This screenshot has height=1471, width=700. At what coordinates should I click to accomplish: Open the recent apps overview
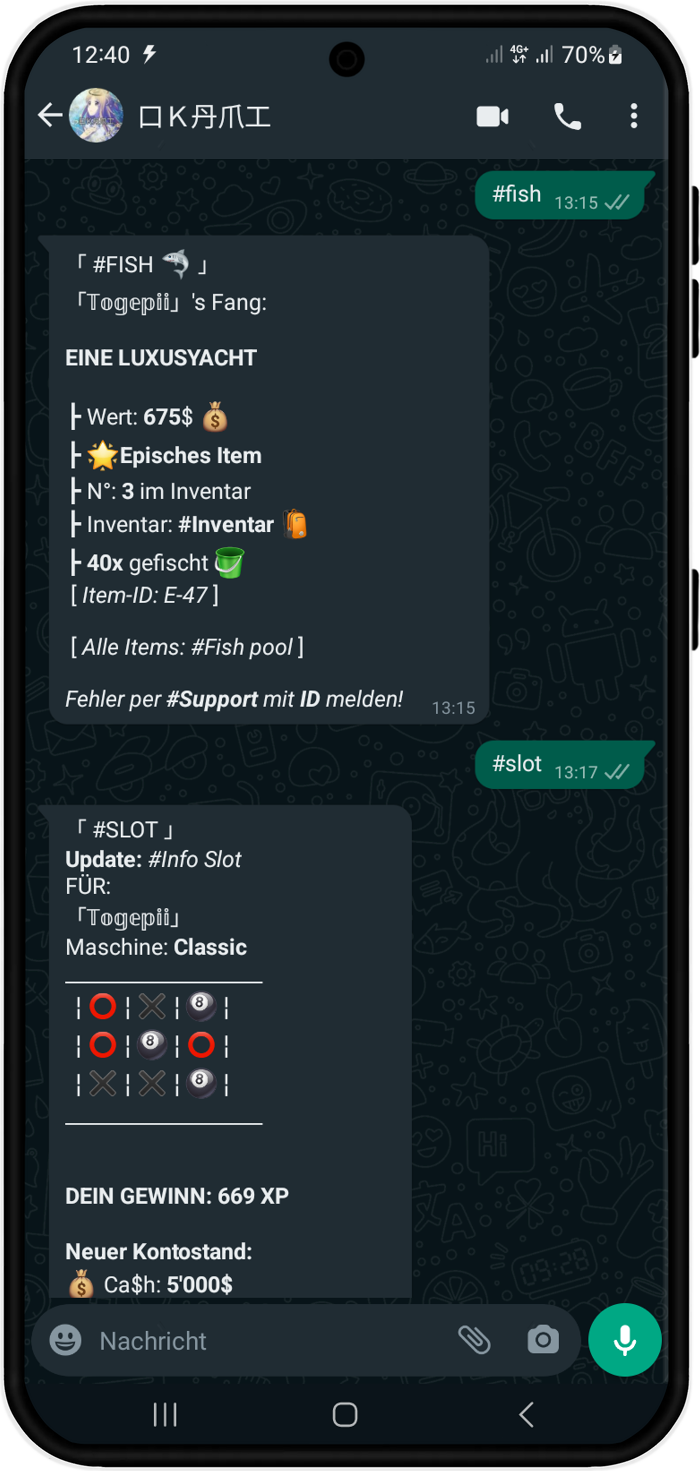[165, 1414]
